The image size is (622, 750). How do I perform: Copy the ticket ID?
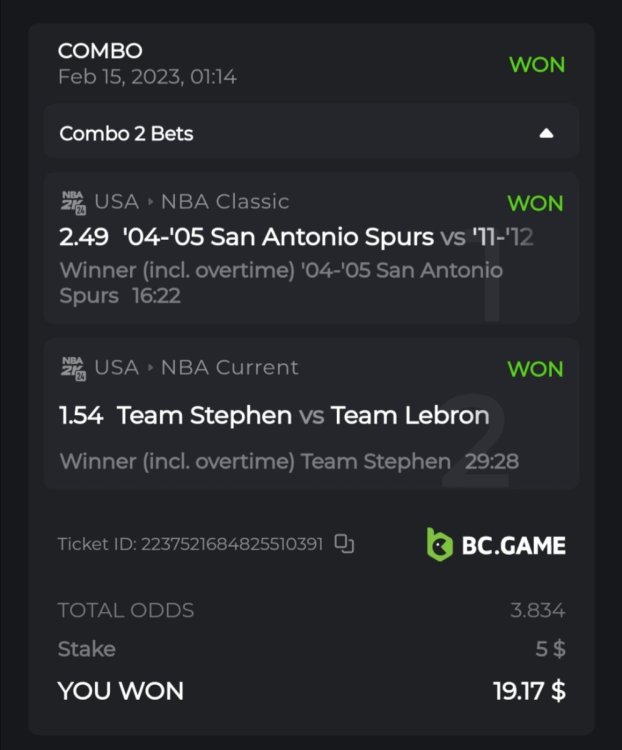point(344,544)
